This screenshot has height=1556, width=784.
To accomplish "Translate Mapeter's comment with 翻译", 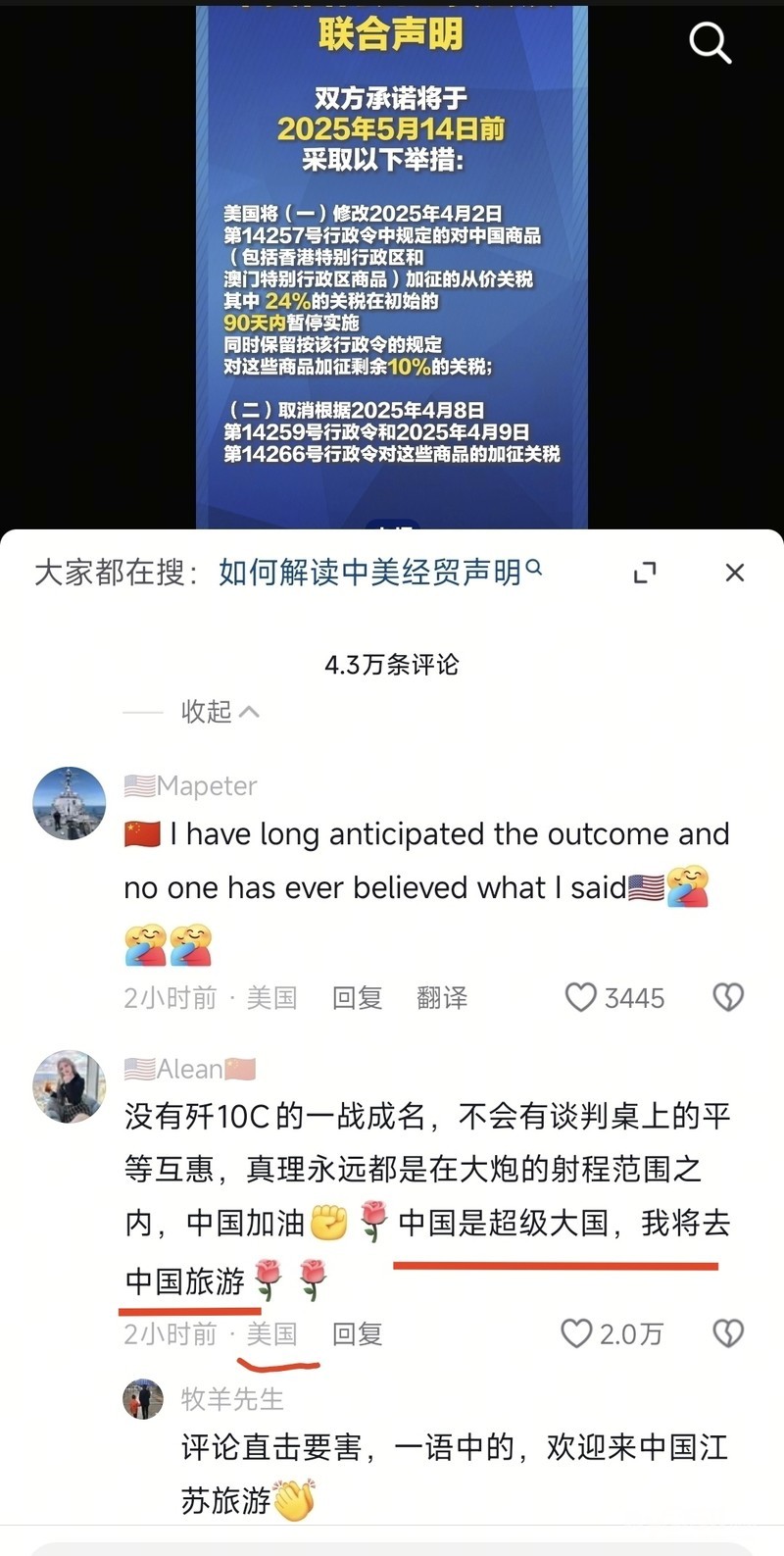I will tap(442, 998).
